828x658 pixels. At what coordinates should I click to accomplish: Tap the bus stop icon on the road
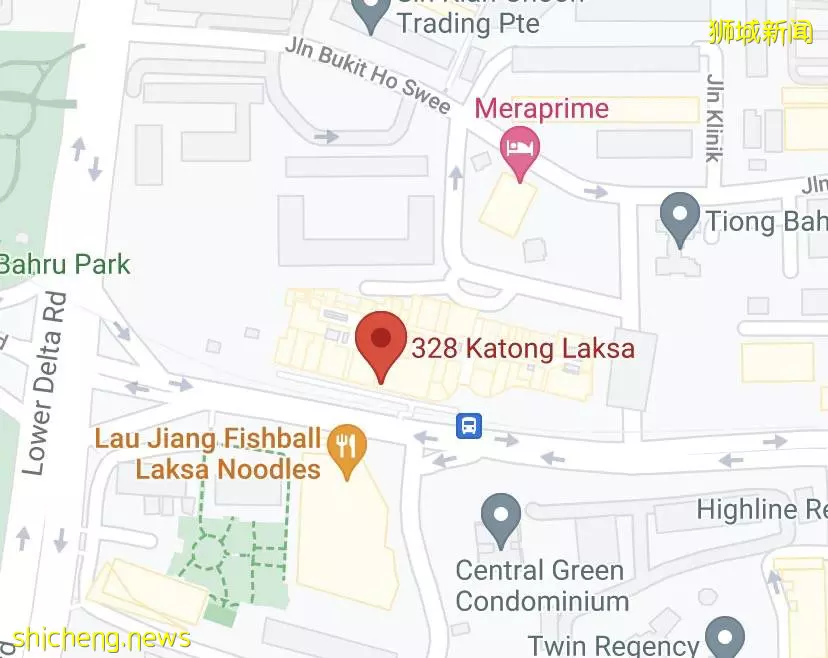click(x=469, y=426)
